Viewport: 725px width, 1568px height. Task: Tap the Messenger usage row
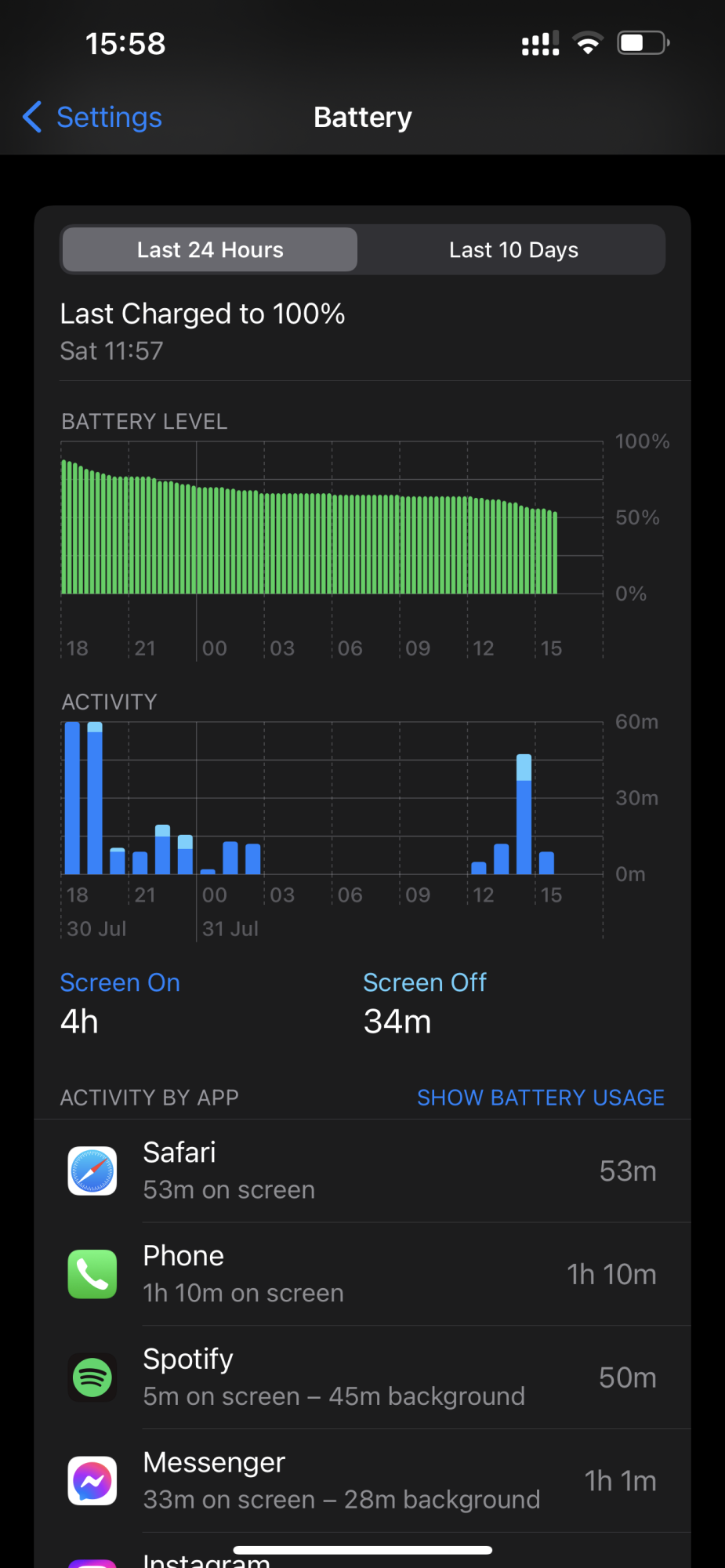coord(362,1481)
